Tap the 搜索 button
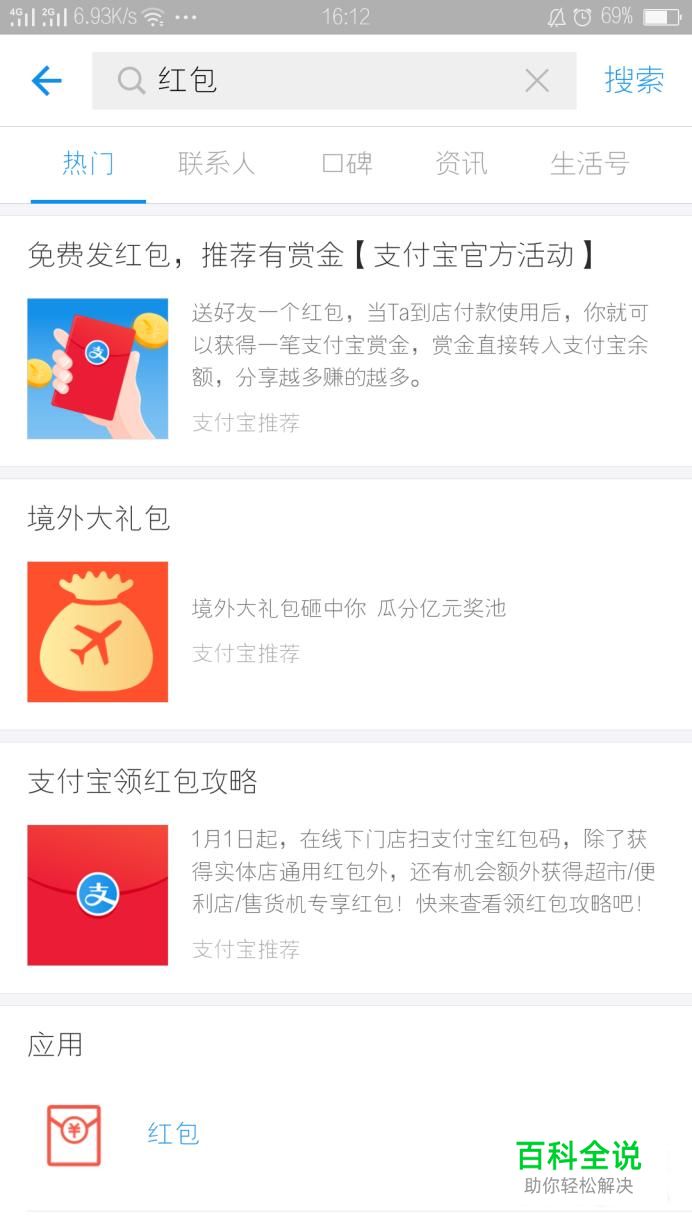This screenshot has height=1230, width=692. click(x=634, y=81)
